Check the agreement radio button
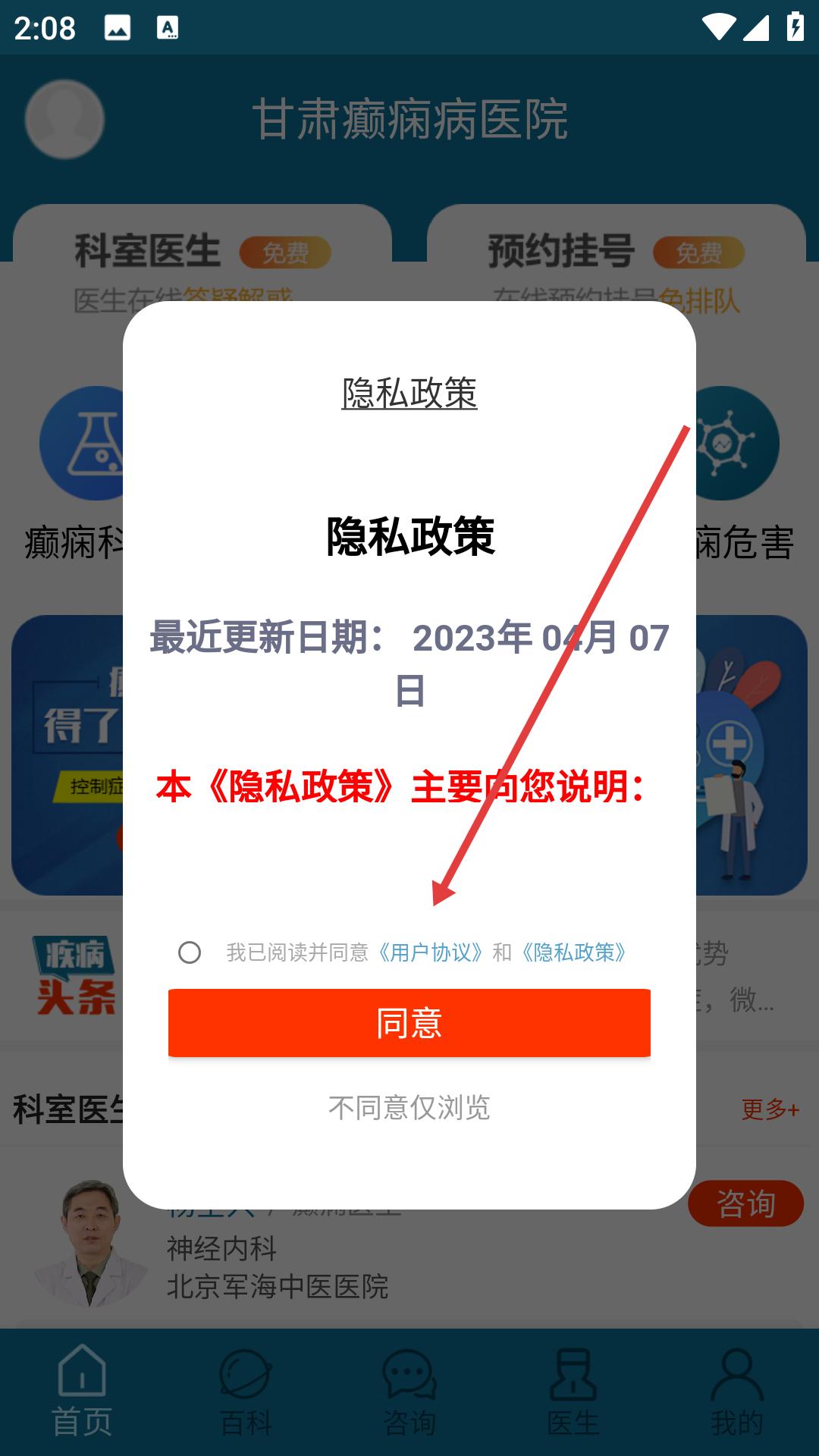This screenshot has width=819, height=1456. pos(190,952)
